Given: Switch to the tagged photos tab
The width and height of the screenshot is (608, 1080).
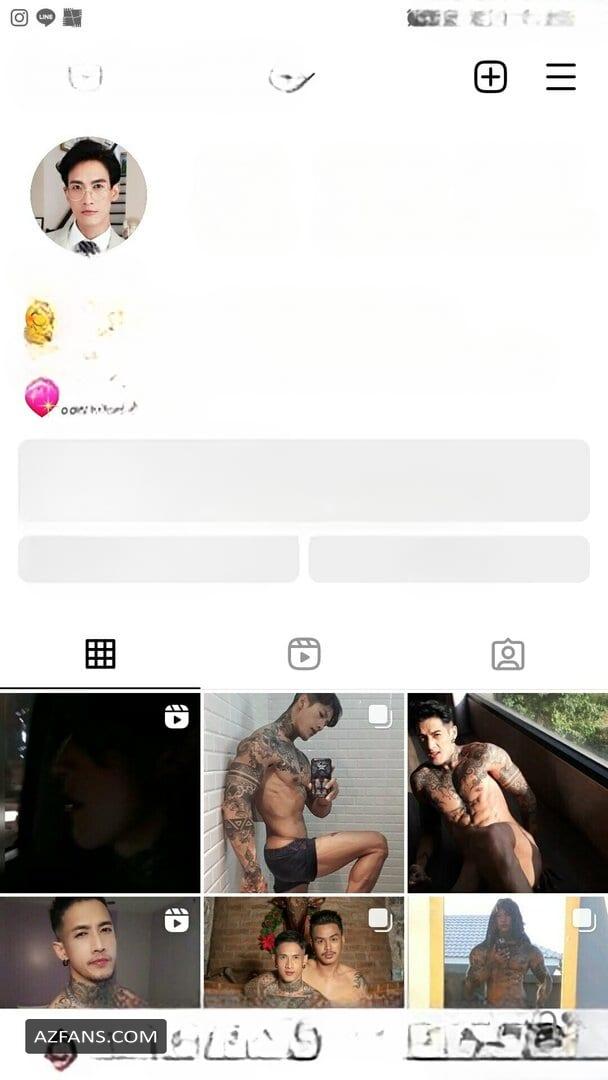Looking at the screenshot, I should [507, 654].
